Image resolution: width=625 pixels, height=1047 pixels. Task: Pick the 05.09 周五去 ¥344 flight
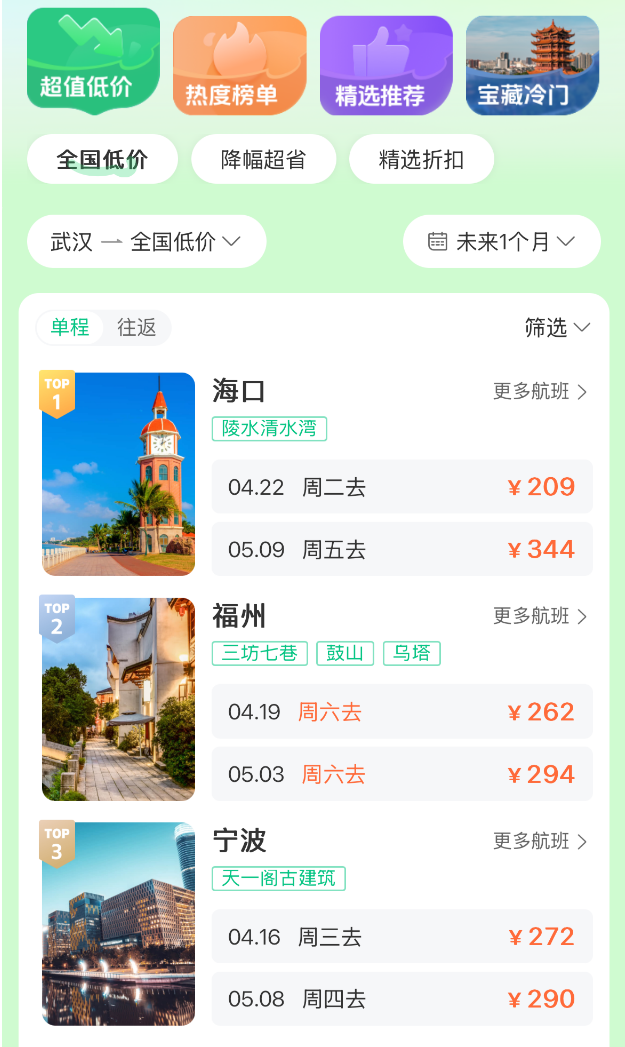pos(402,549)
